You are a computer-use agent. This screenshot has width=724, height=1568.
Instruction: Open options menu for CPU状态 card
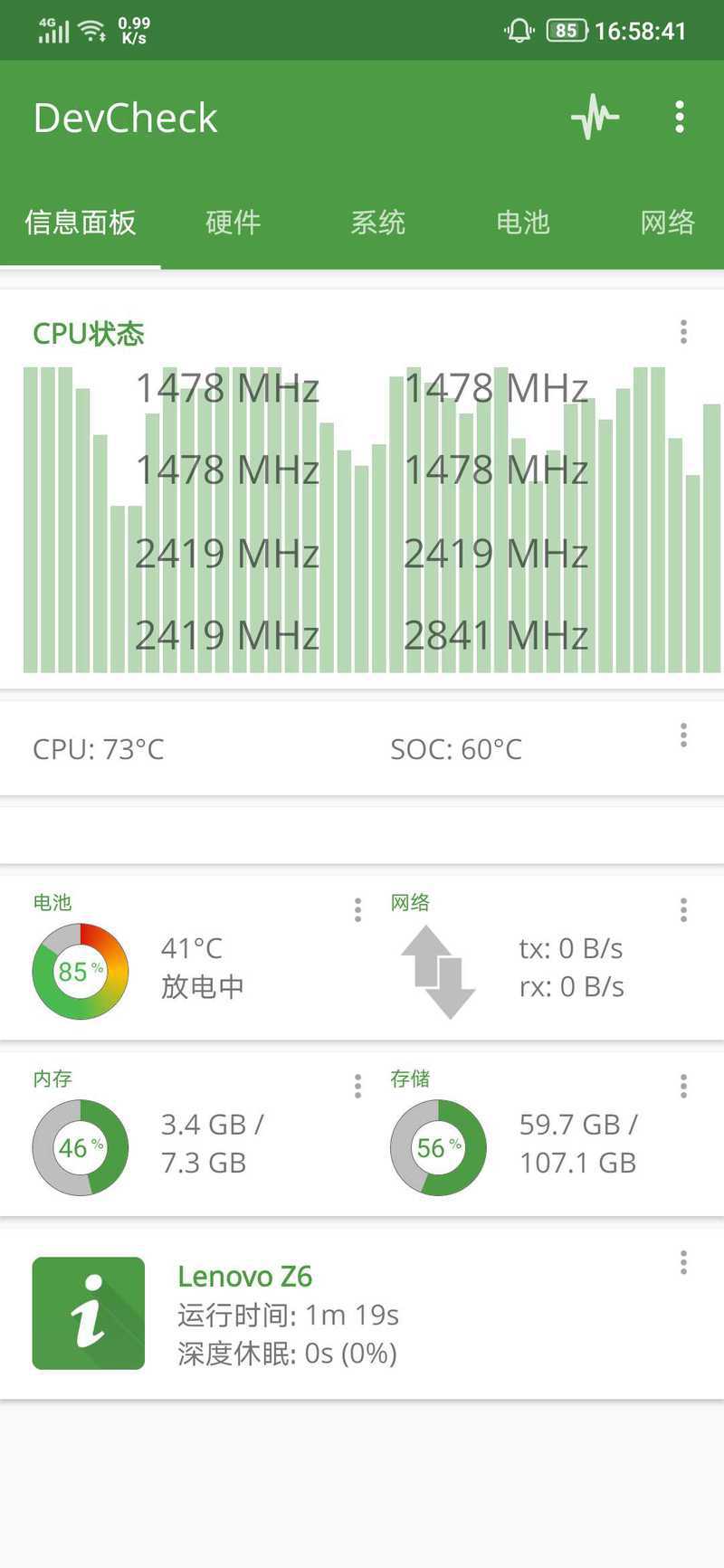coord(683,332)
